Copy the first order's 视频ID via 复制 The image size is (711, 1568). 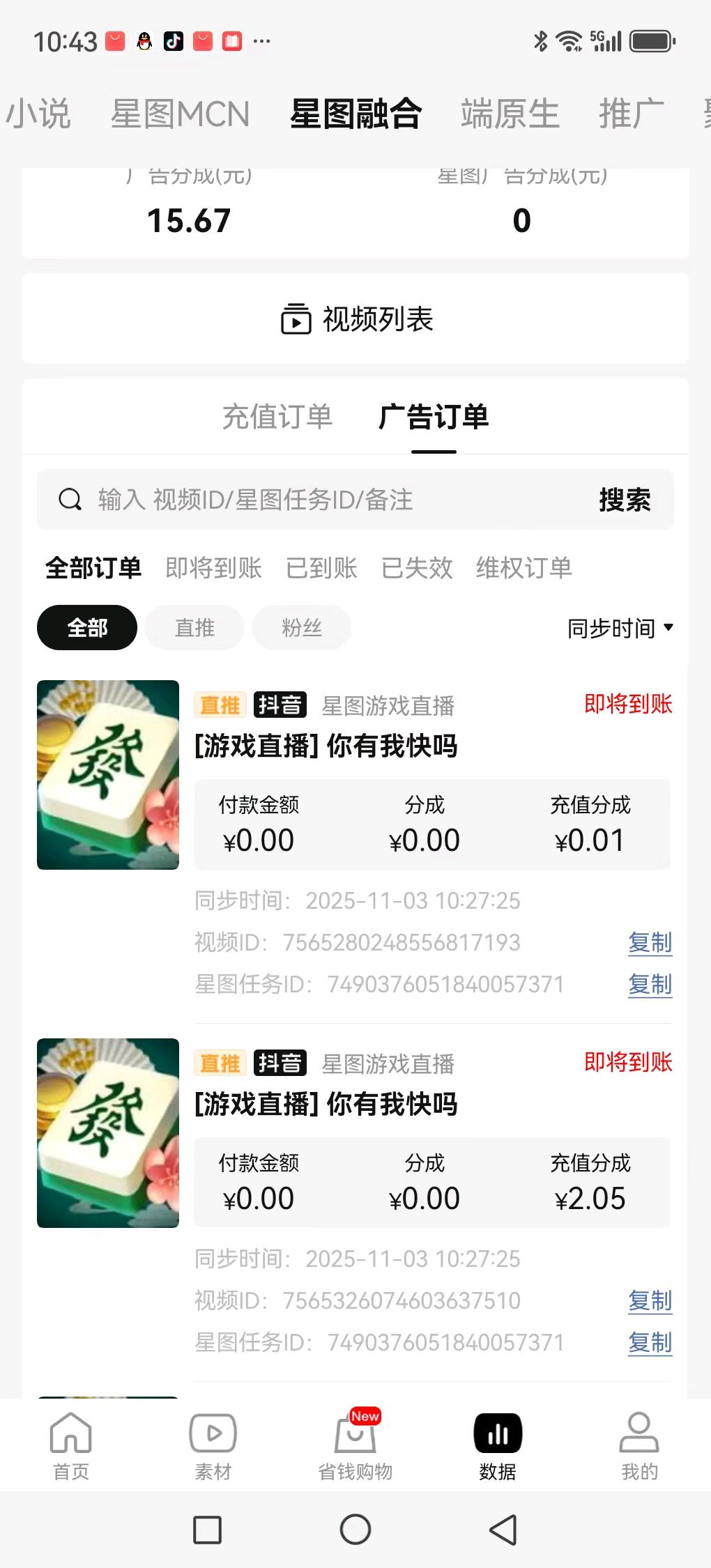click(649, 944)
